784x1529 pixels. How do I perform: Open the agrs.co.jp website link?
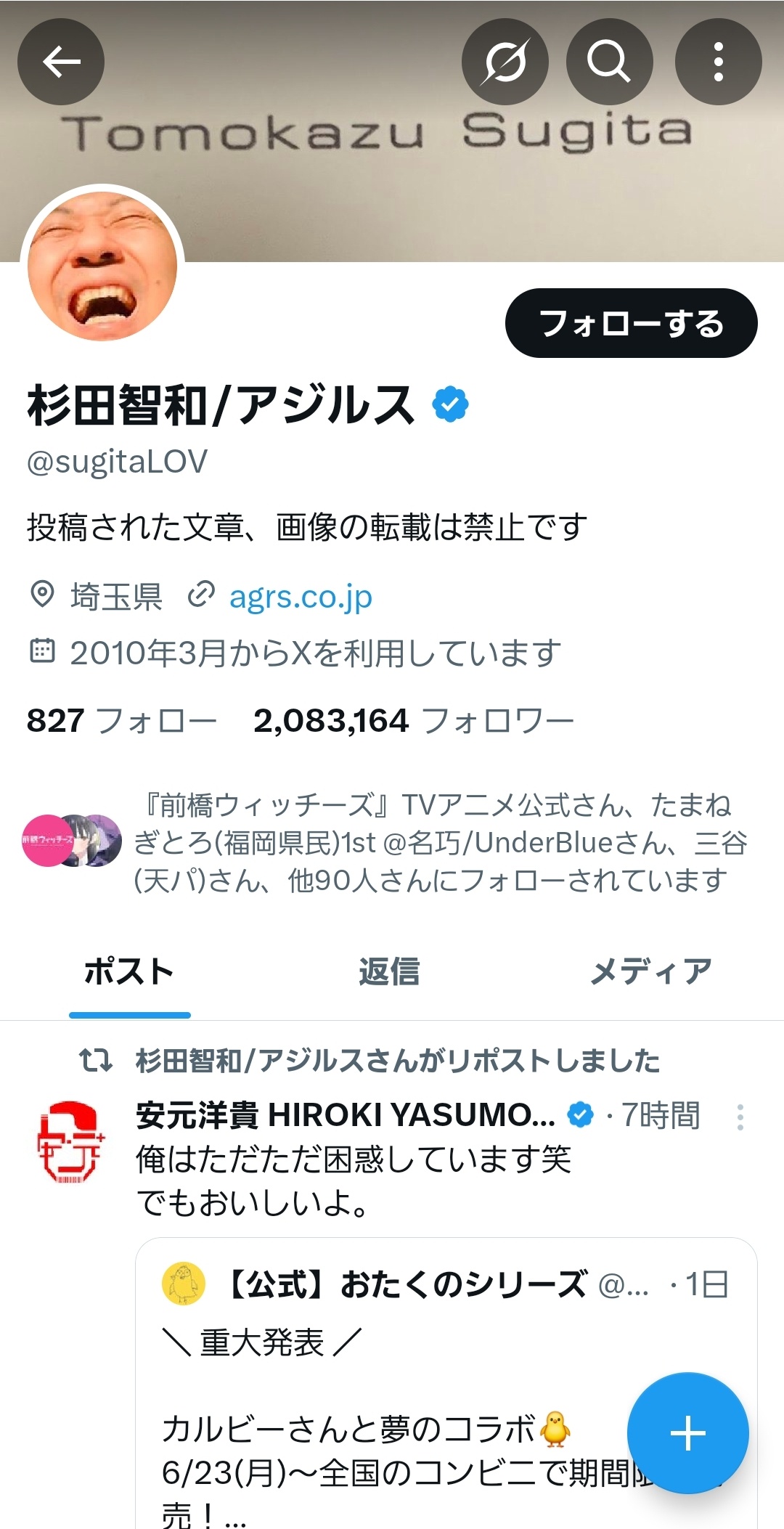(301, 597)
